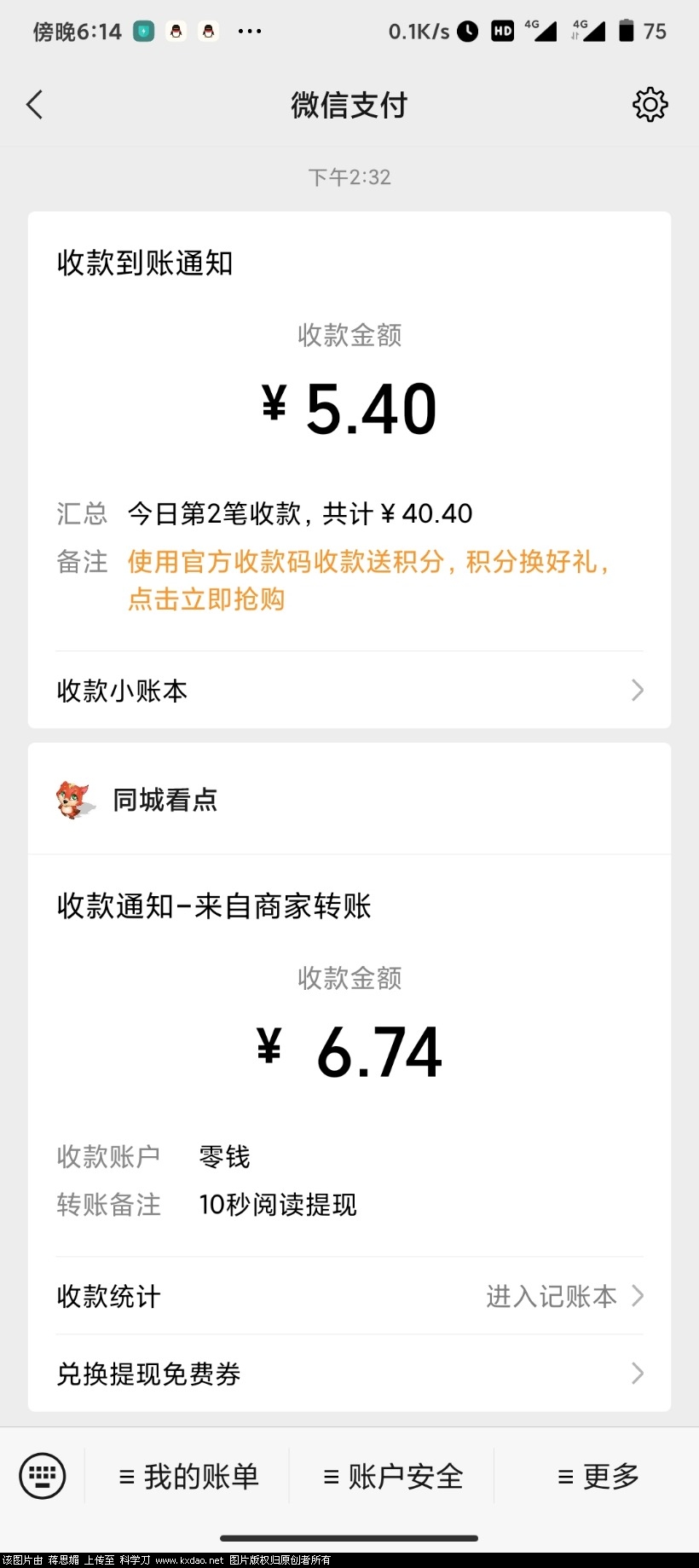
Task: Tap the second penguin notification icon
Action: pyautogui.click(x=210, y=31)
